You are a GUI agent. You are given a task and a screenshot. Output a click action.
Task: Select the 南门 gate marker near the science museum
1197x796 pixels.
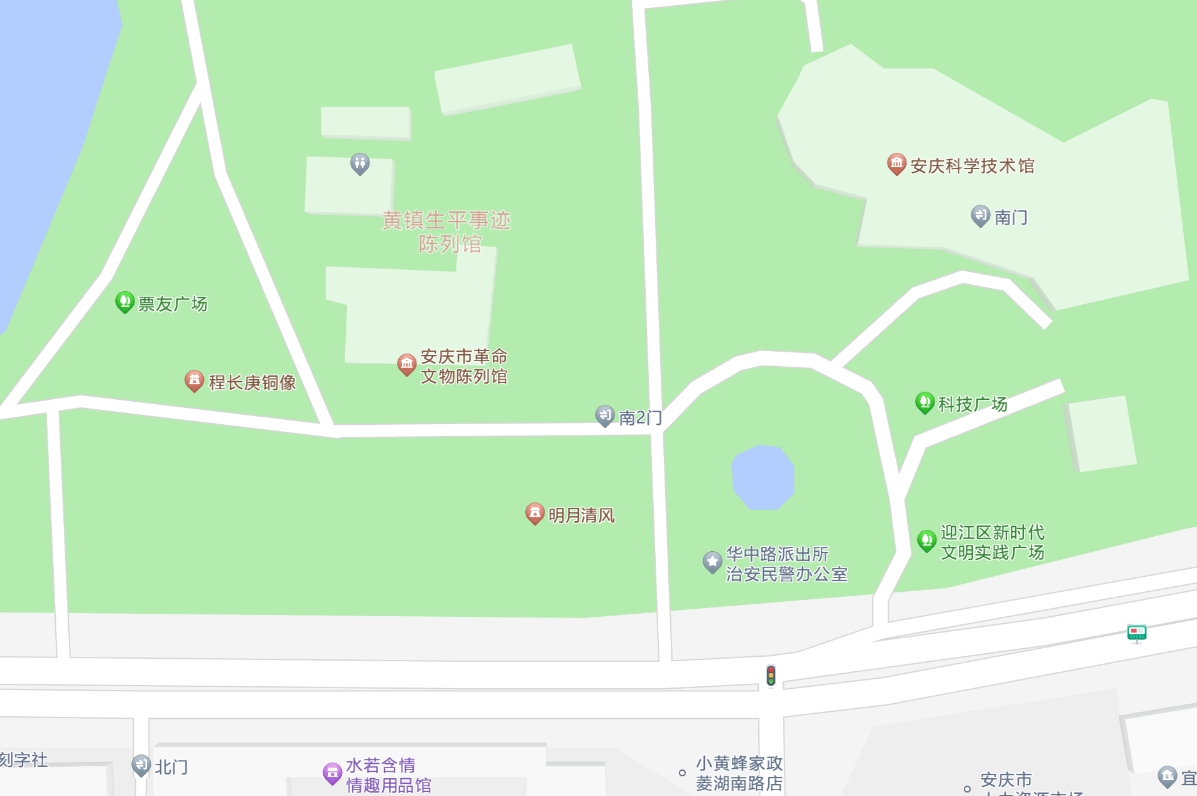(x=981, y=215)
